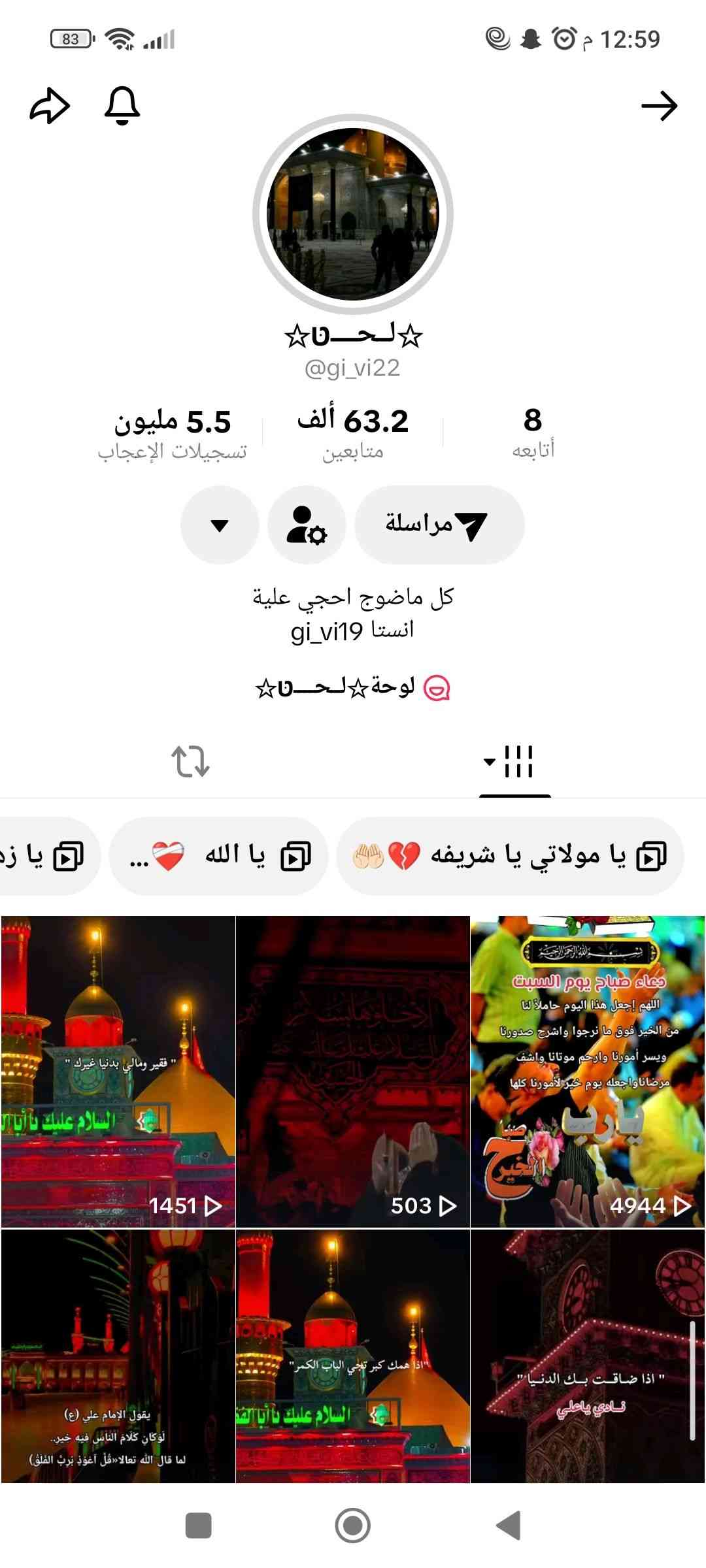The image size is (706, 1568).
Task: Share this profile via the arrow icon
Action: click(49, 106)
